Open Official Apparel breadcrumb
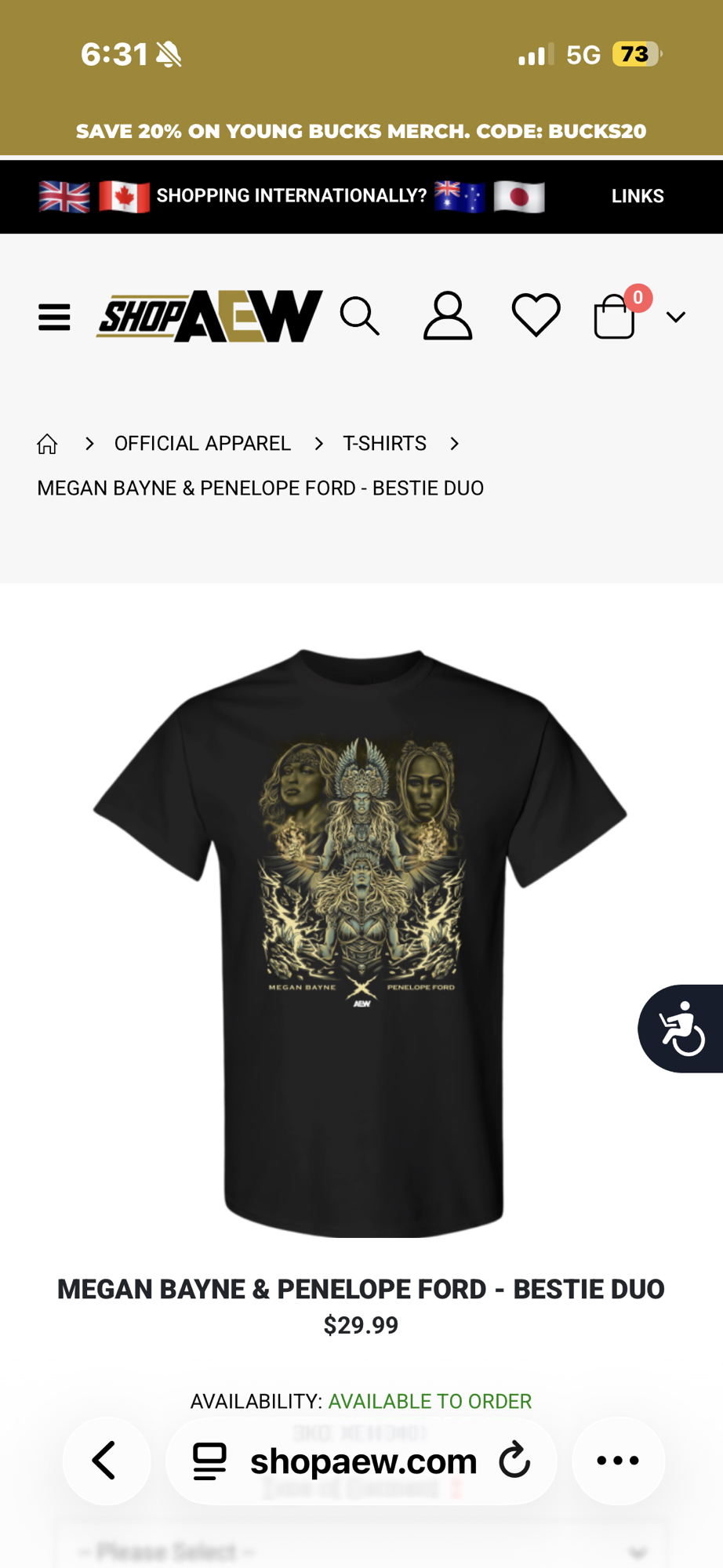723x1568 pixels. click(x=202, y=444)
